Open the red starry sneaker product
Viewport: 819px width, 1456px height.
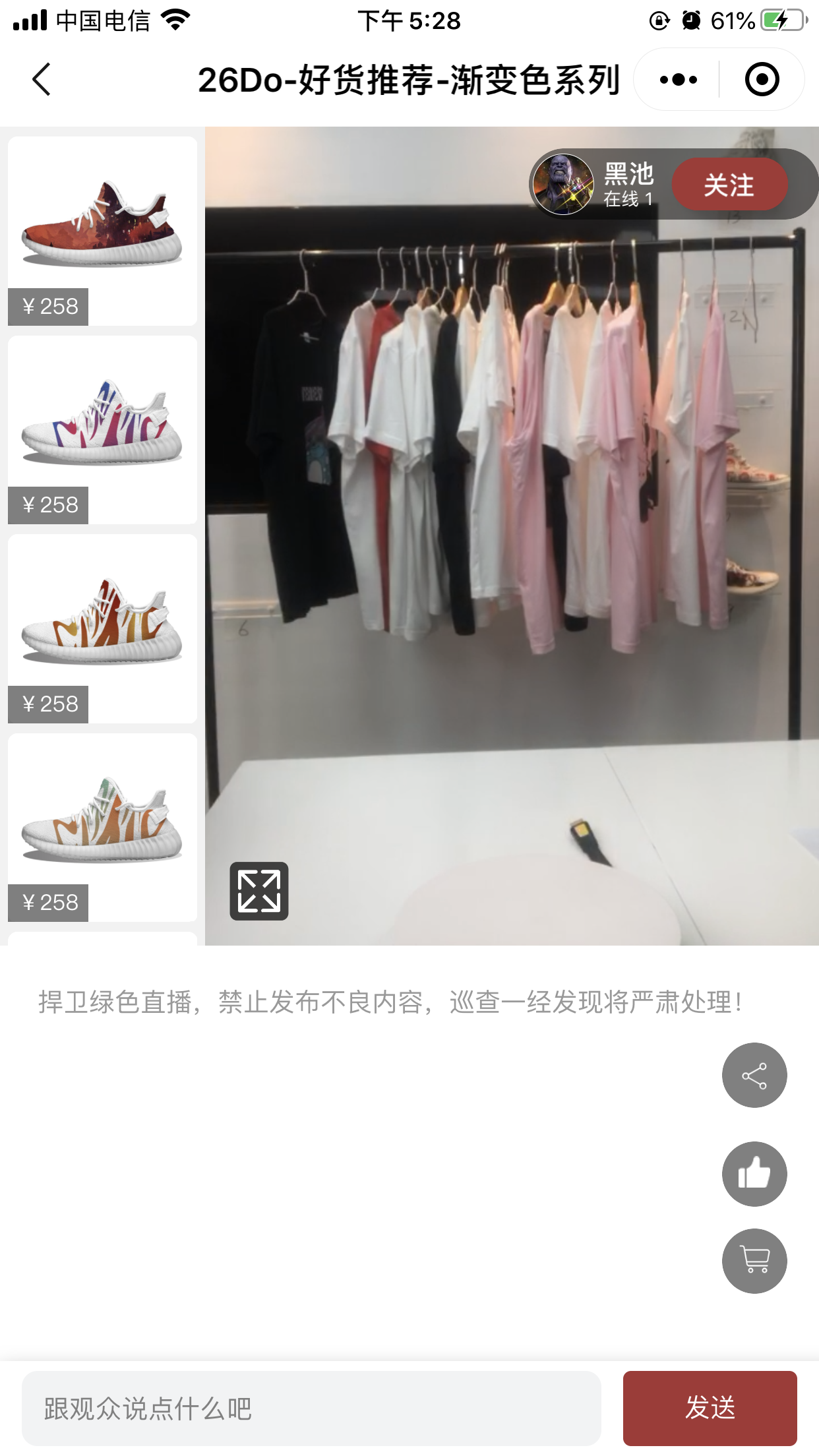[x=102, y=224]
